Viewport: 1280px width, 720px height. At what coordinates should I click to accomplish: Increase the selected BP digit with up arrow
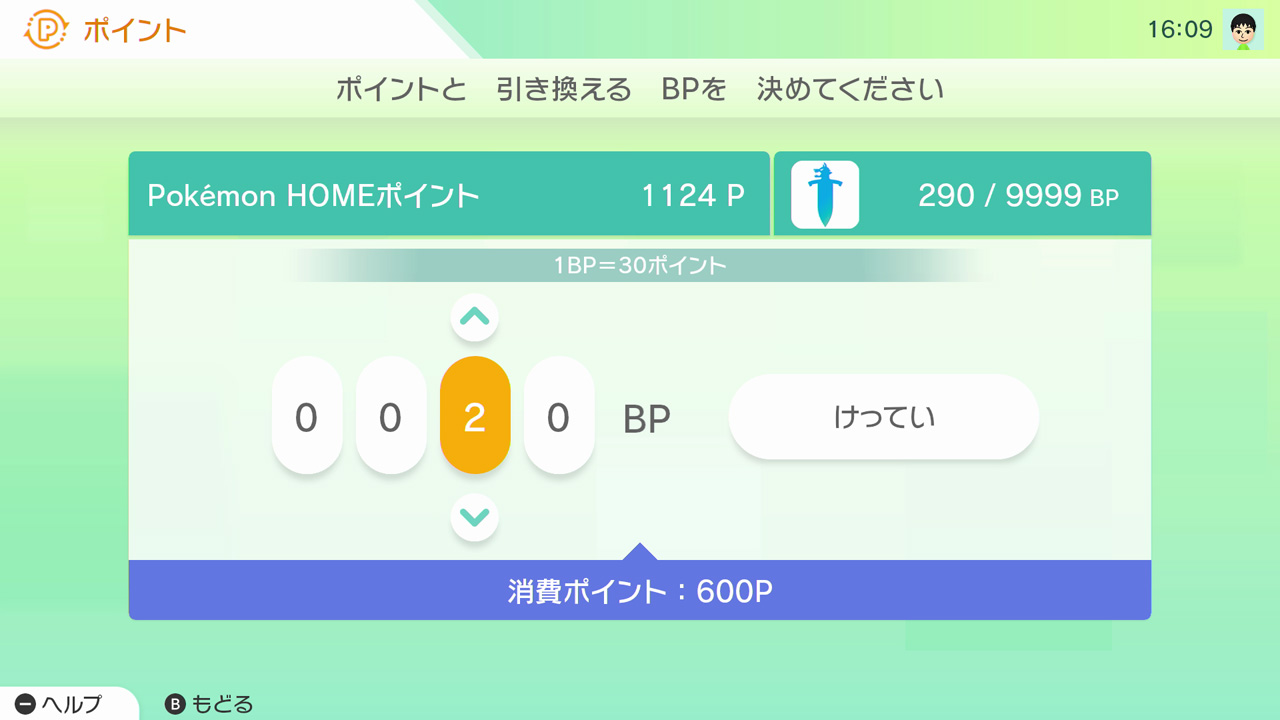(474, 318)
